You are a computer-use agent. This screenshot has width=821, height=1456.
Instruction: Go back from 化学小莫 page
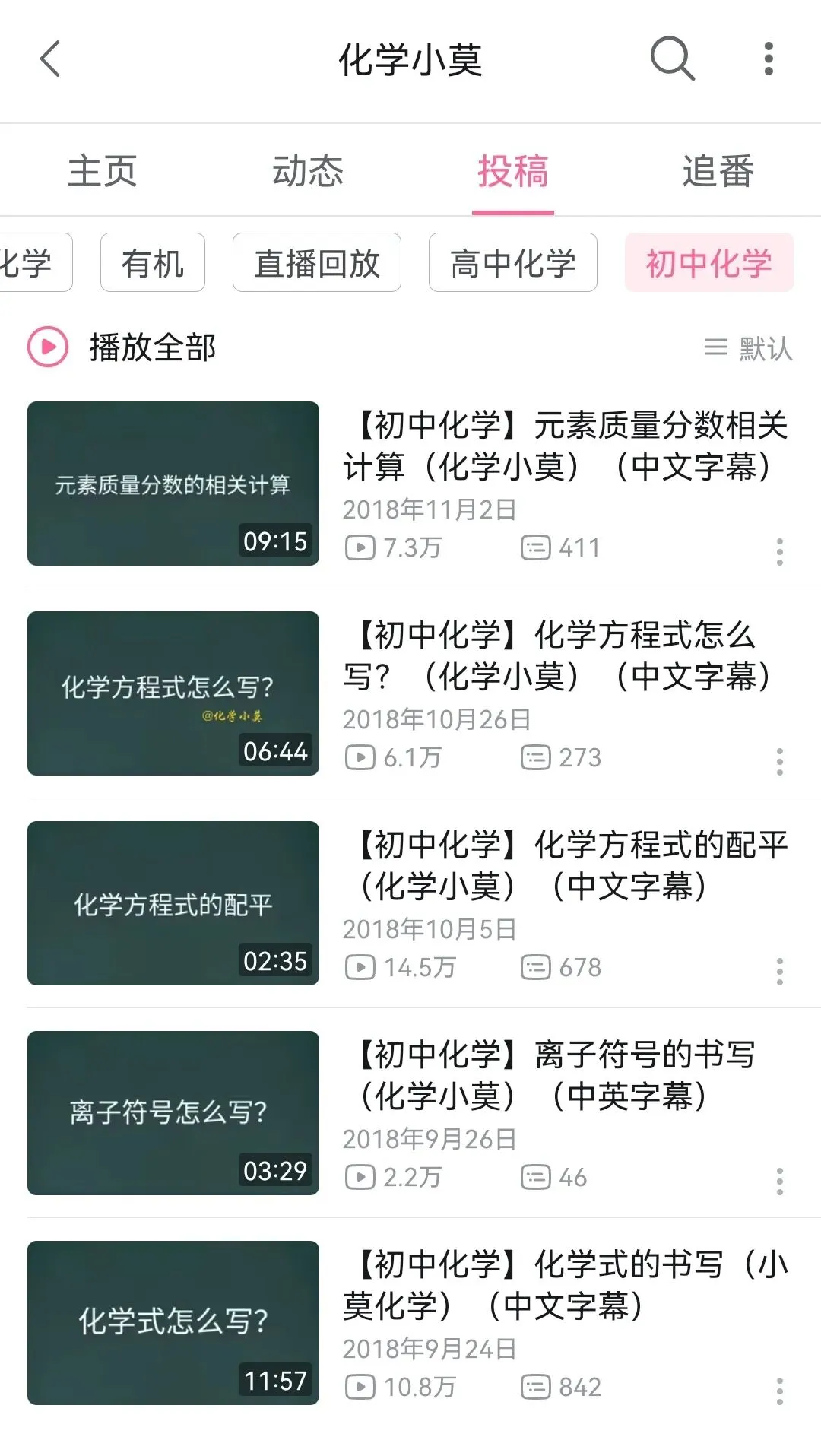(x=50, y=59)
